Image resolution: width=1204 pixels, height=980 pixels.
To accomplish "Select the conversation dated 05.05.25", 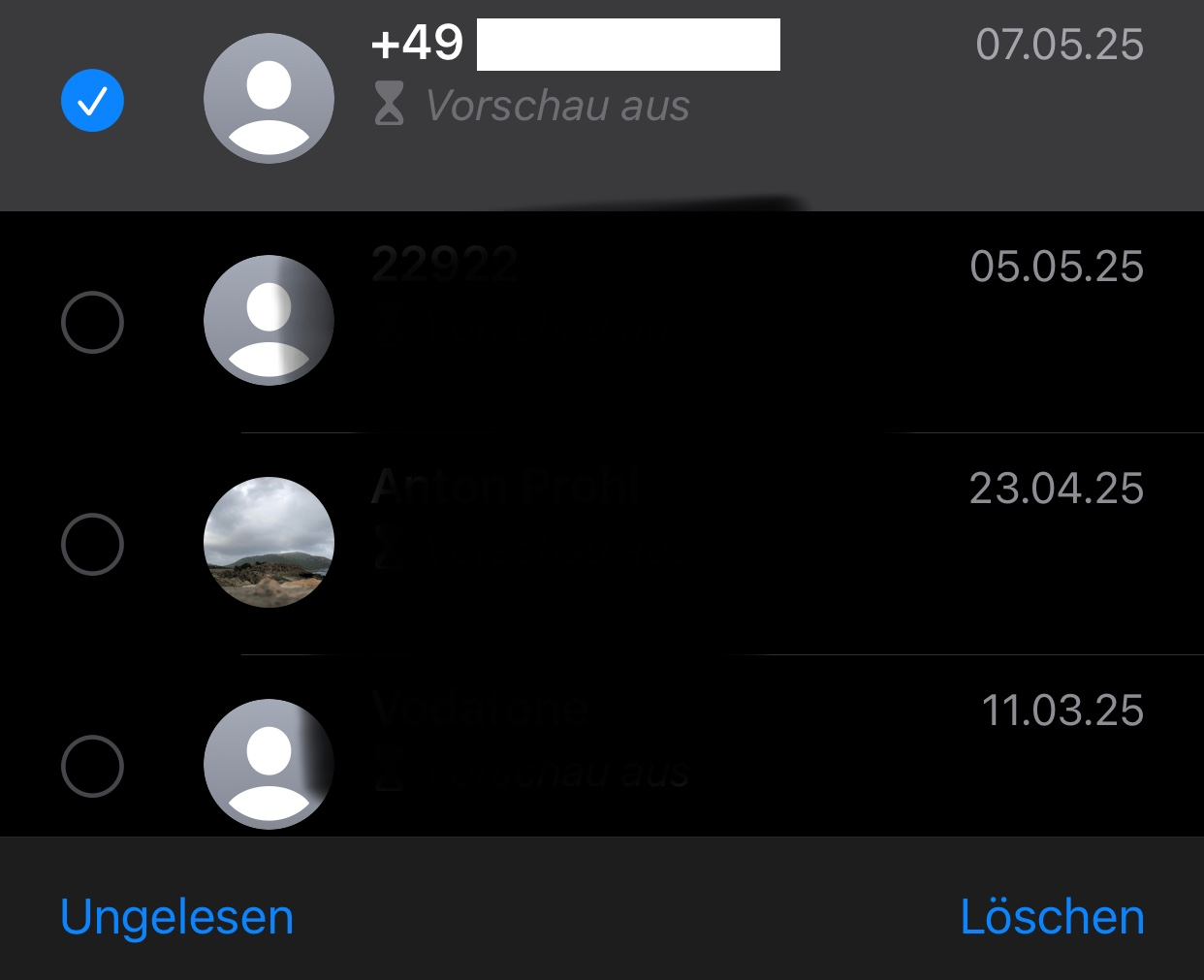I will coord(92,322).
